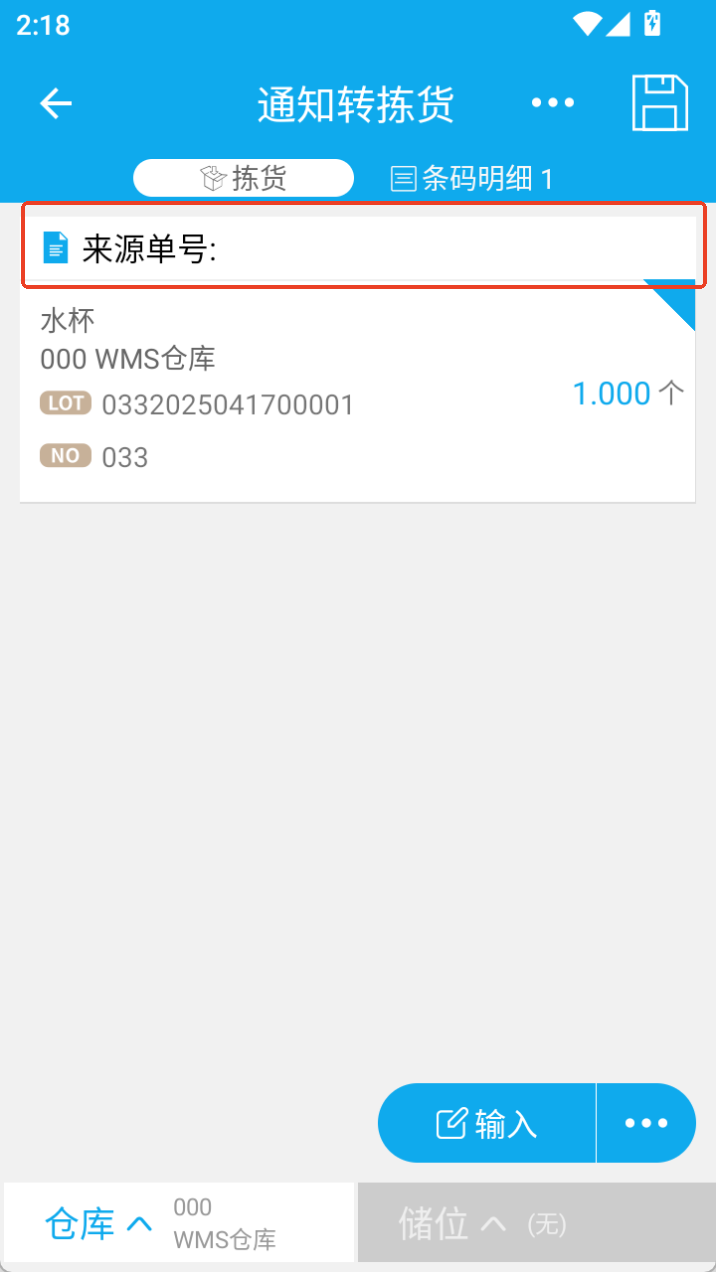The height and width of the screenshot is (1272, 716).
Task: Save with the floppy disk icon
Action: [660, 103]
